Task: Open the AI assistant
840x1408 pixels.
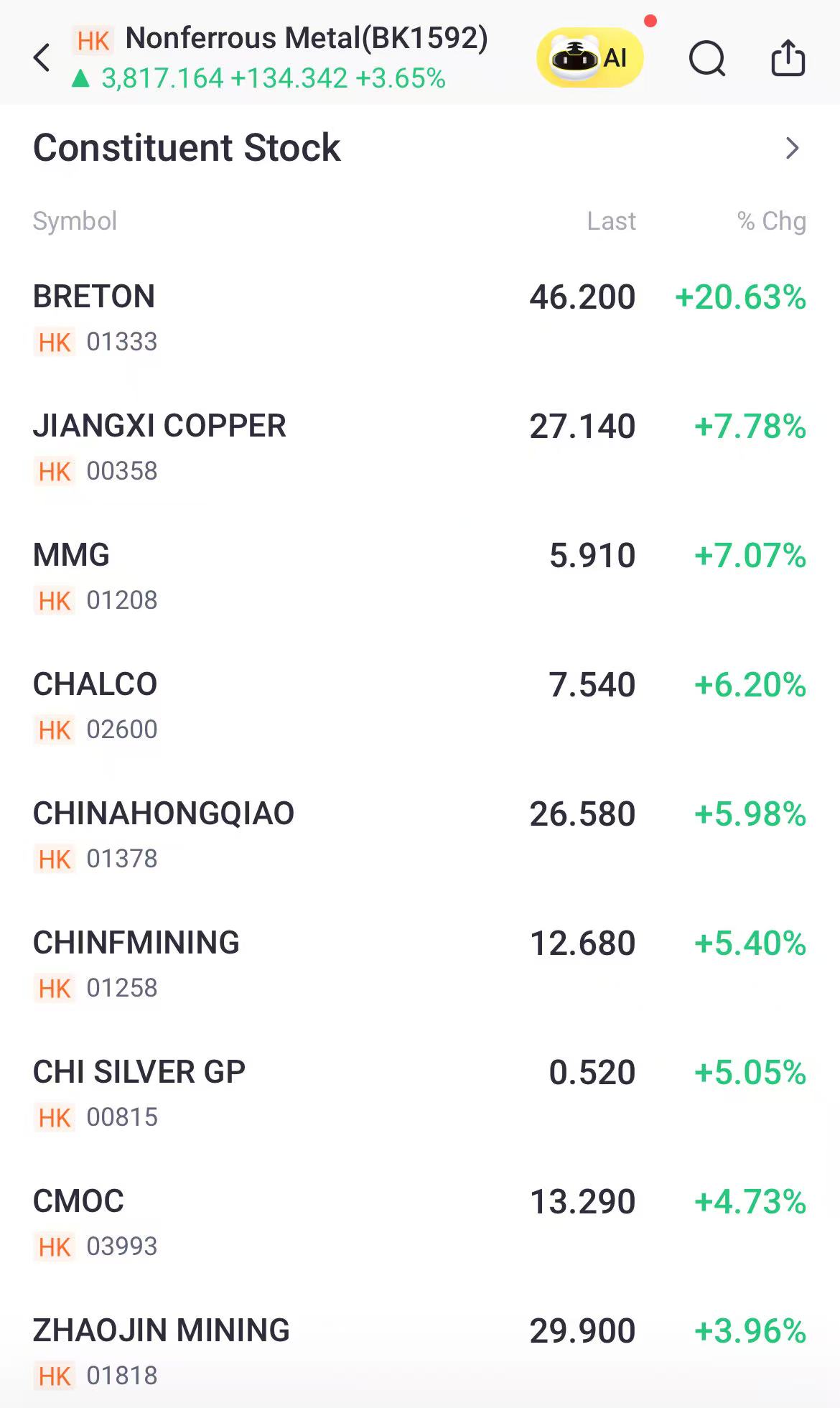Action: [x=589, y=57]
